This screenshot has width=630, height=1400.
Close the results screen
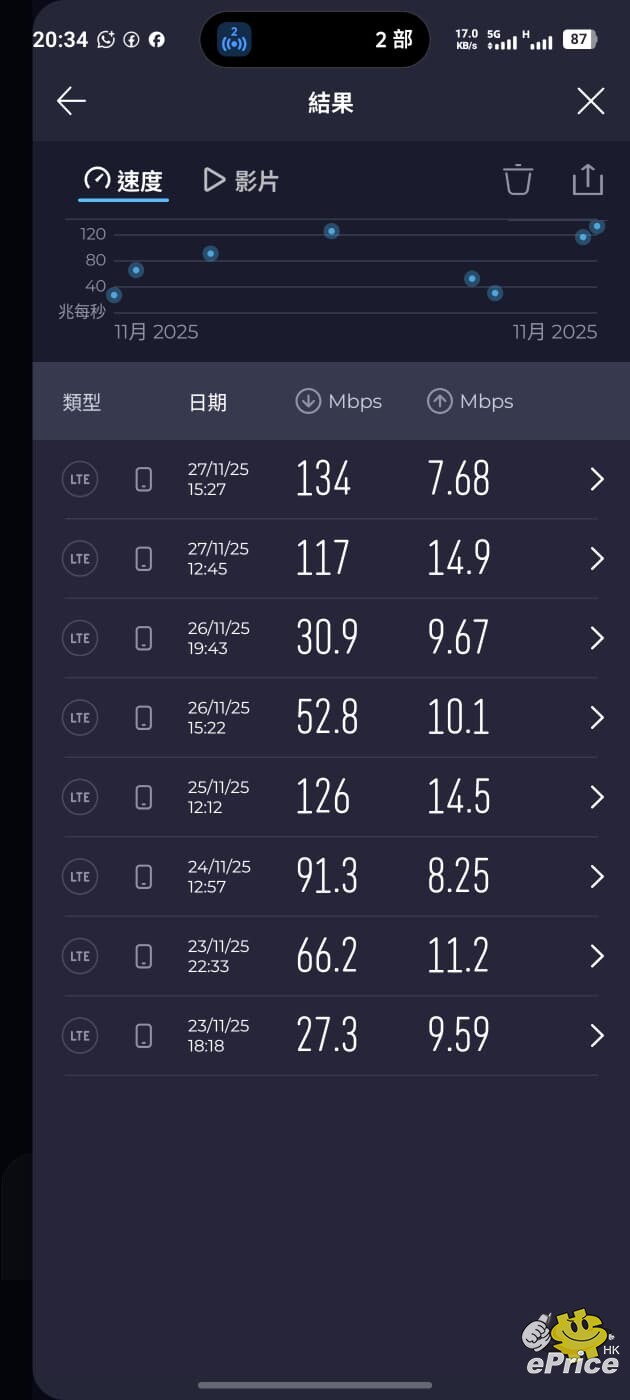coord(591,101)
